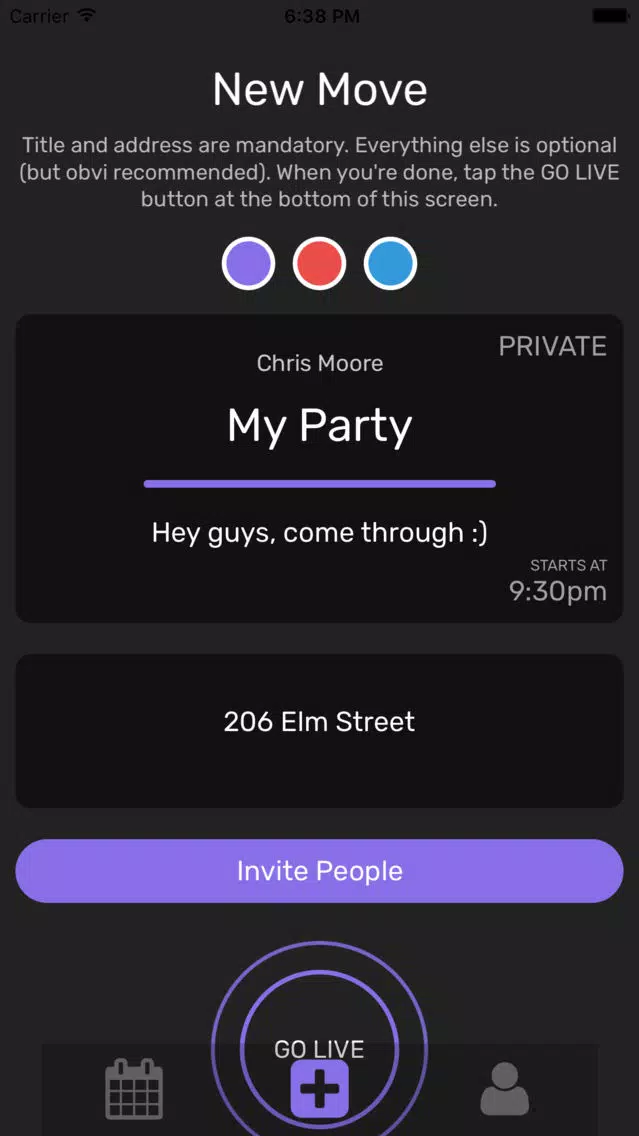Choose the red color swatch
Image resolution: width=639 pixels, height=1136 pixels.
coord(320,264)
